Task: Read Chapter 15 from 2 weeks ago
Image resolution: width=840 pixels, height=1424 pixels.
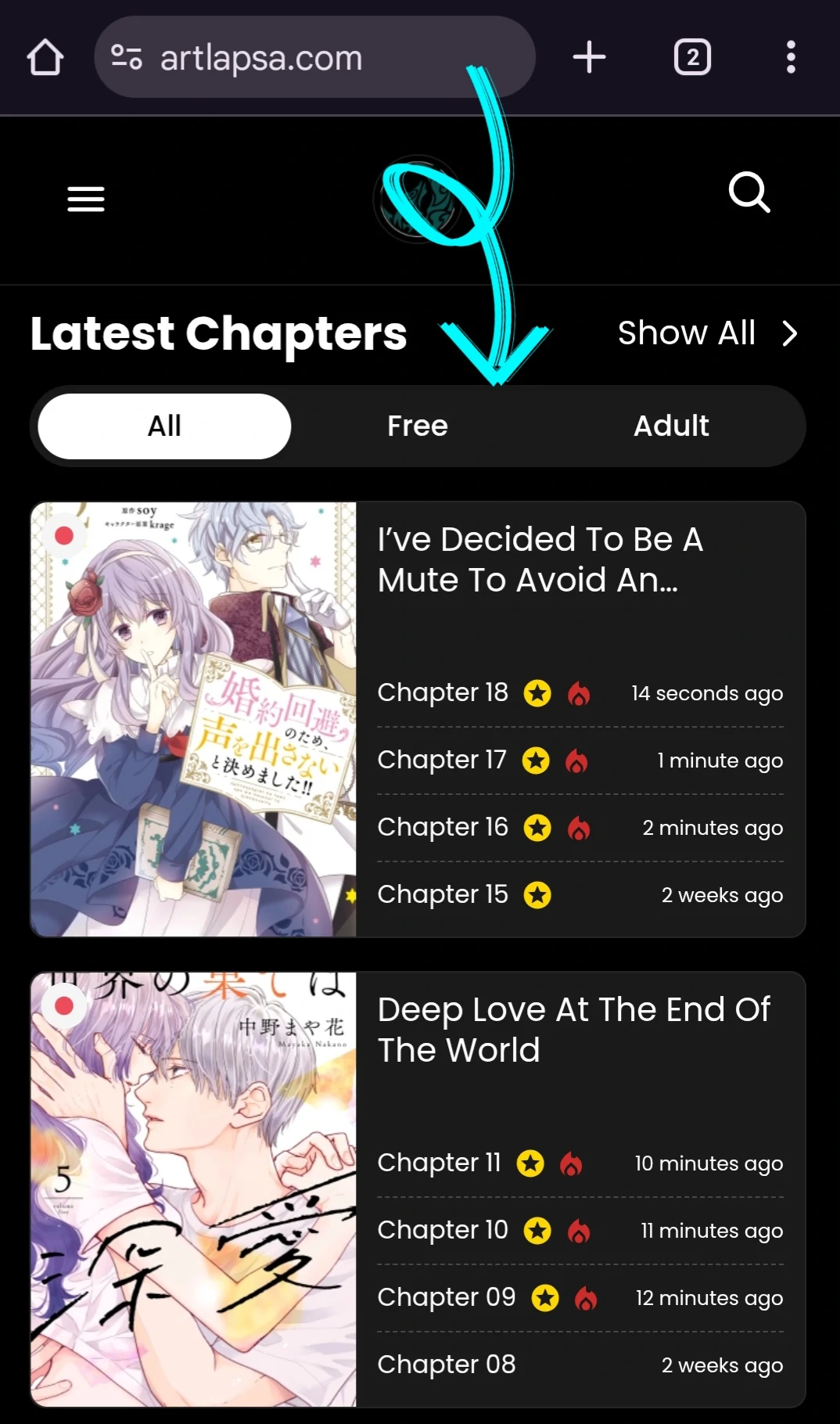Action: pos(443,894)
